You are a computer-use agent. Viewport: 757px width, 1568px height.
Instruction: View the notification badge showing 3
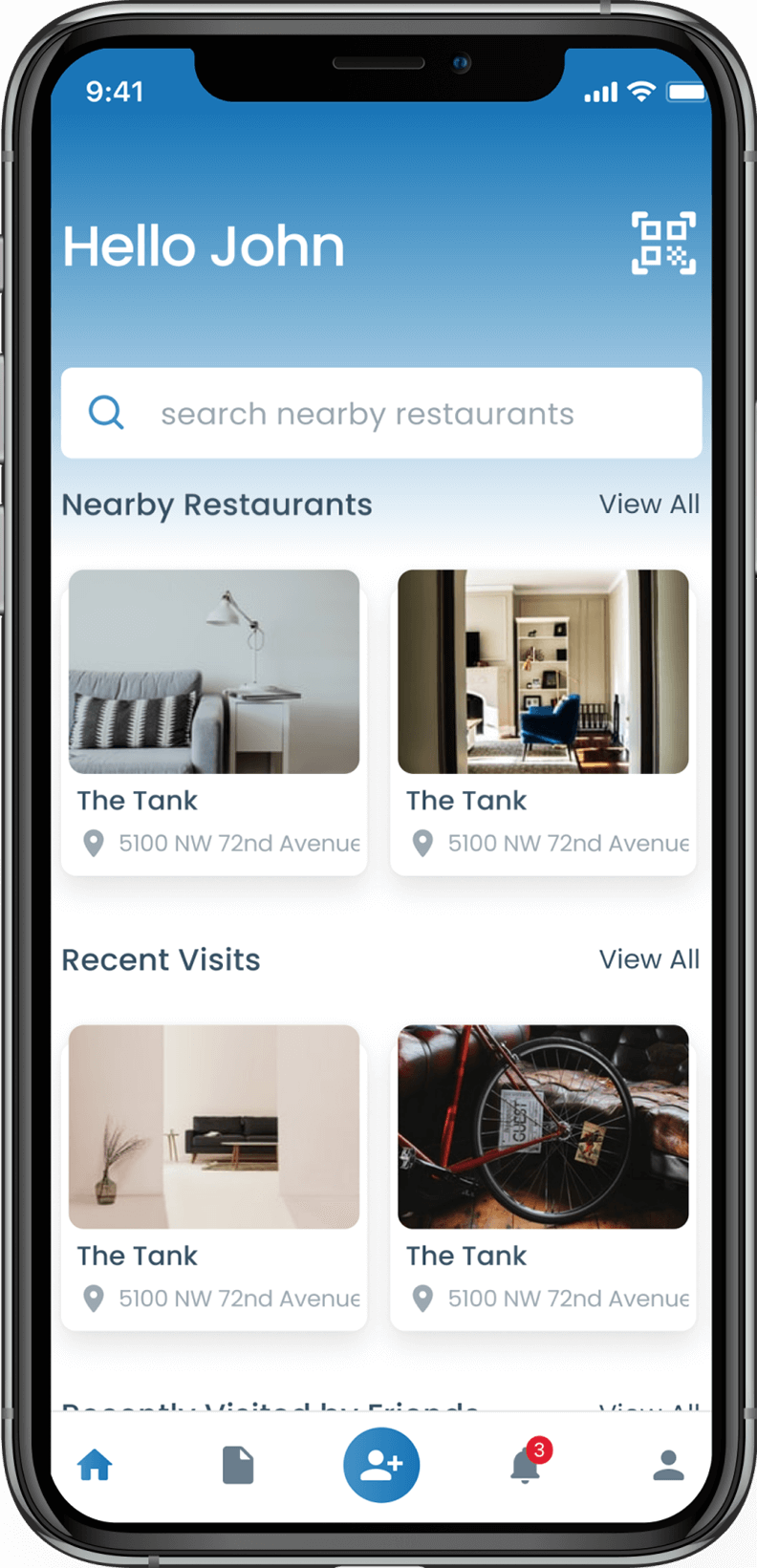point(537,1450)
